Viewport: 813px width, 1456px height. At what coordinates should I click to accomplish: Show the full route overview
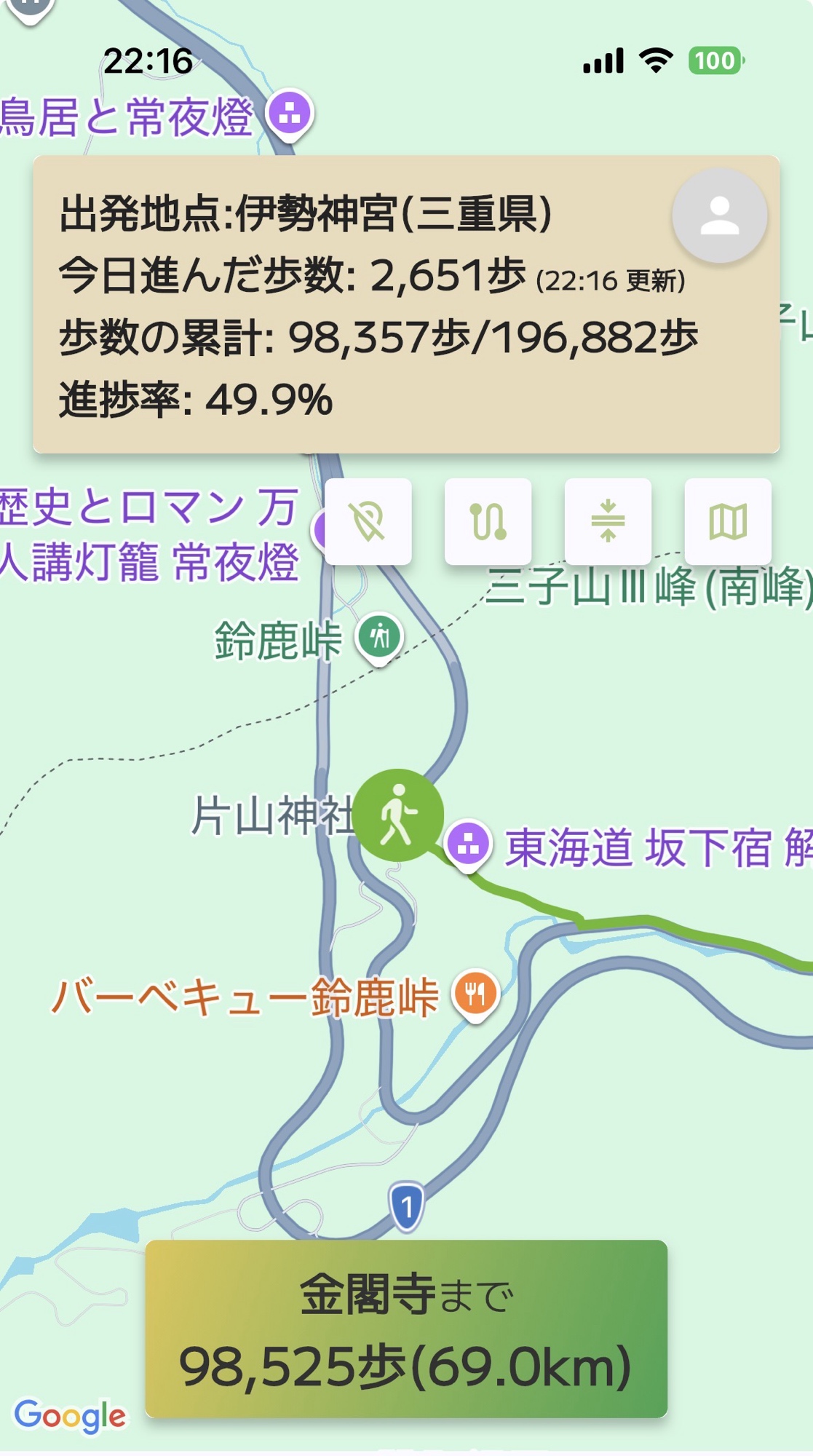click(x=488, y=521)
